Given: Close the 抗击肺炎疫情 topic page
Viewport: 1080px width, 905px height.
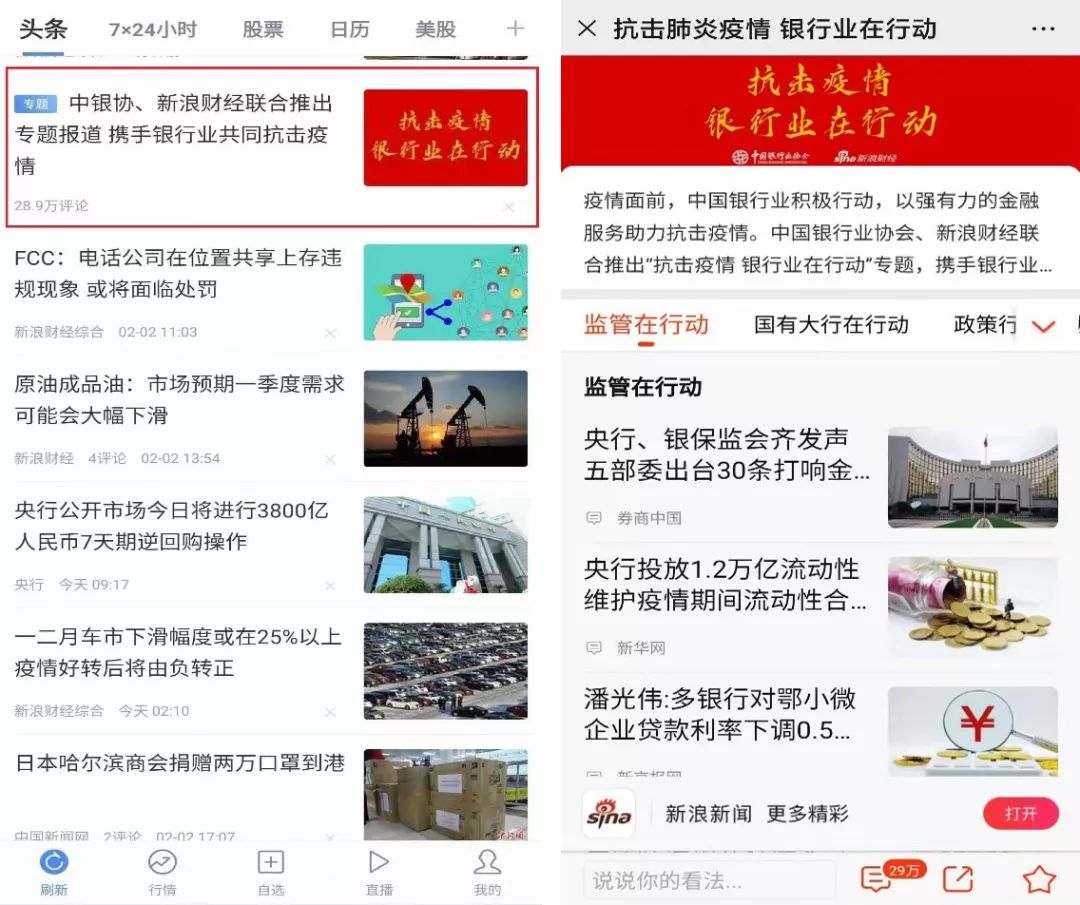Looking at the screenshot, I should (587, 28).
